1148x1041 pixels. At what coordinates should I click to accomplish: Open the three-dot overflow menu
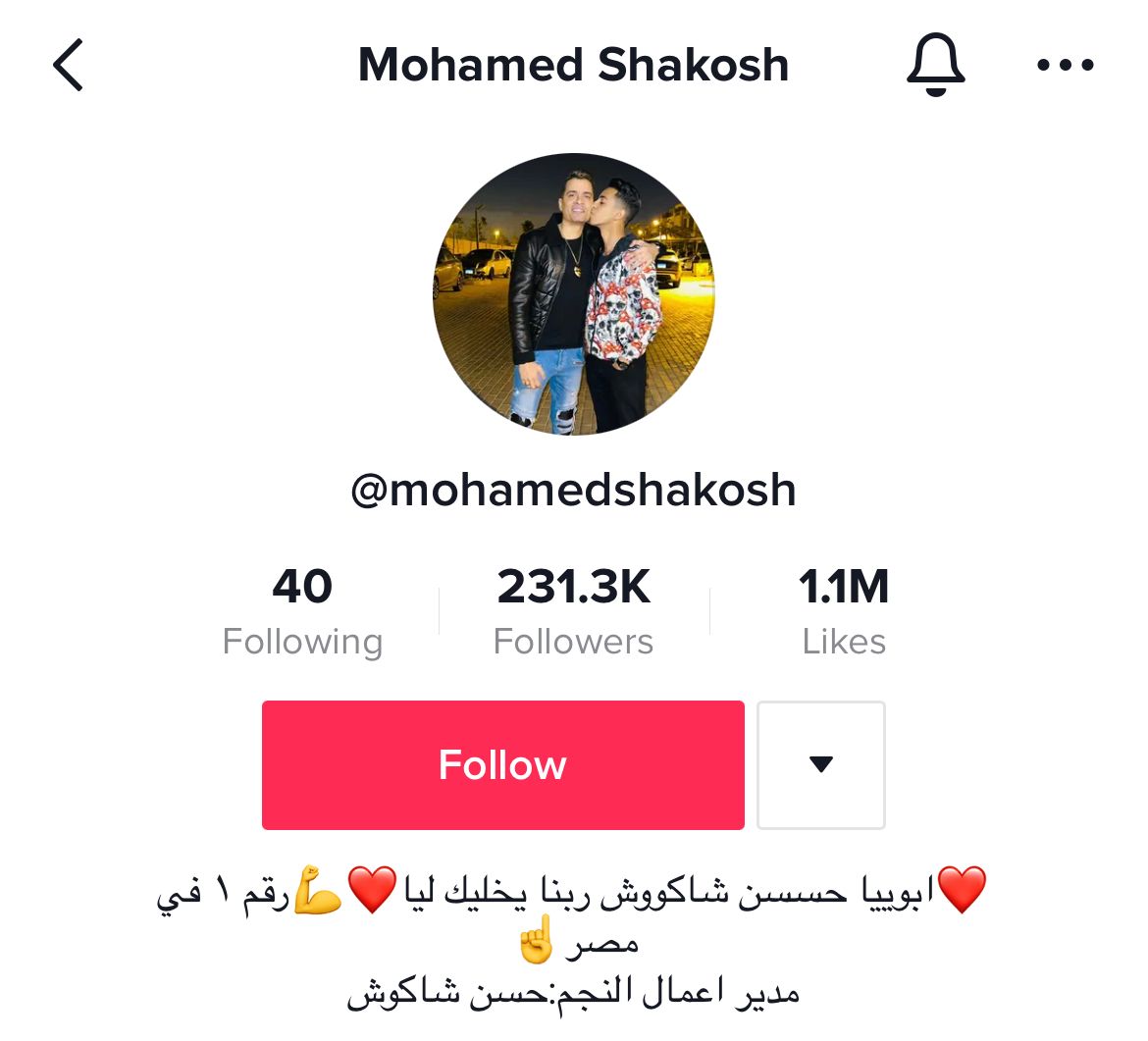click(1065, 66)
